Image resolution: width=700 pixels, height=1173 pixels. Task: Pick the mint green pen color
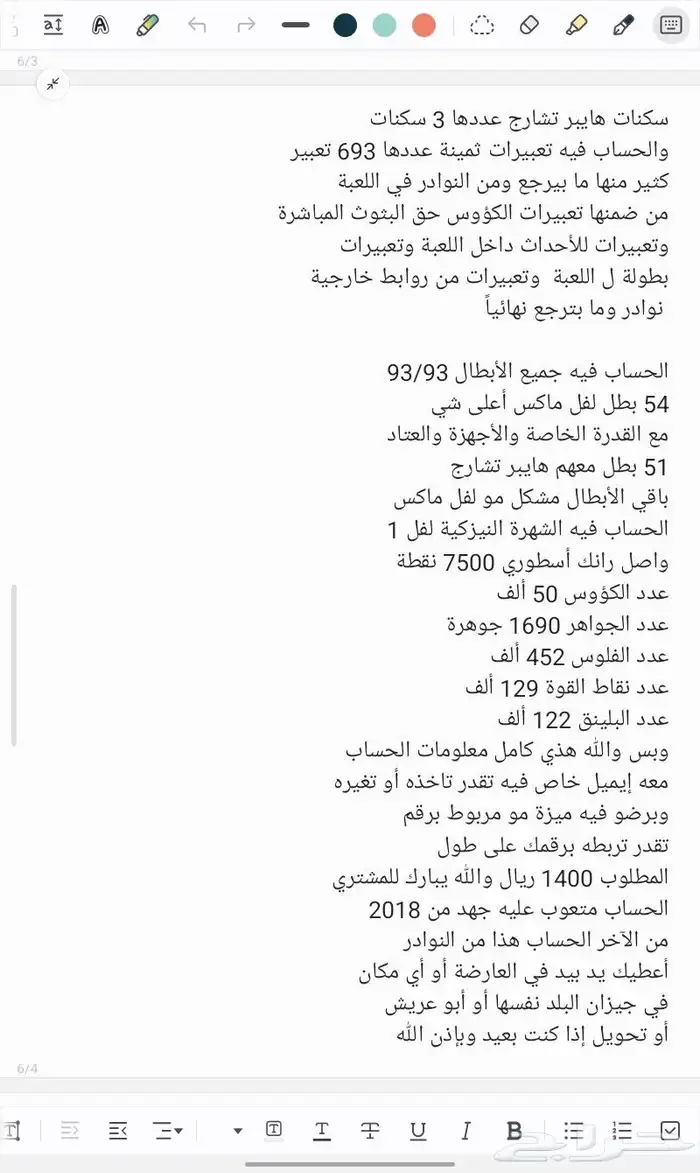point(384,25)
